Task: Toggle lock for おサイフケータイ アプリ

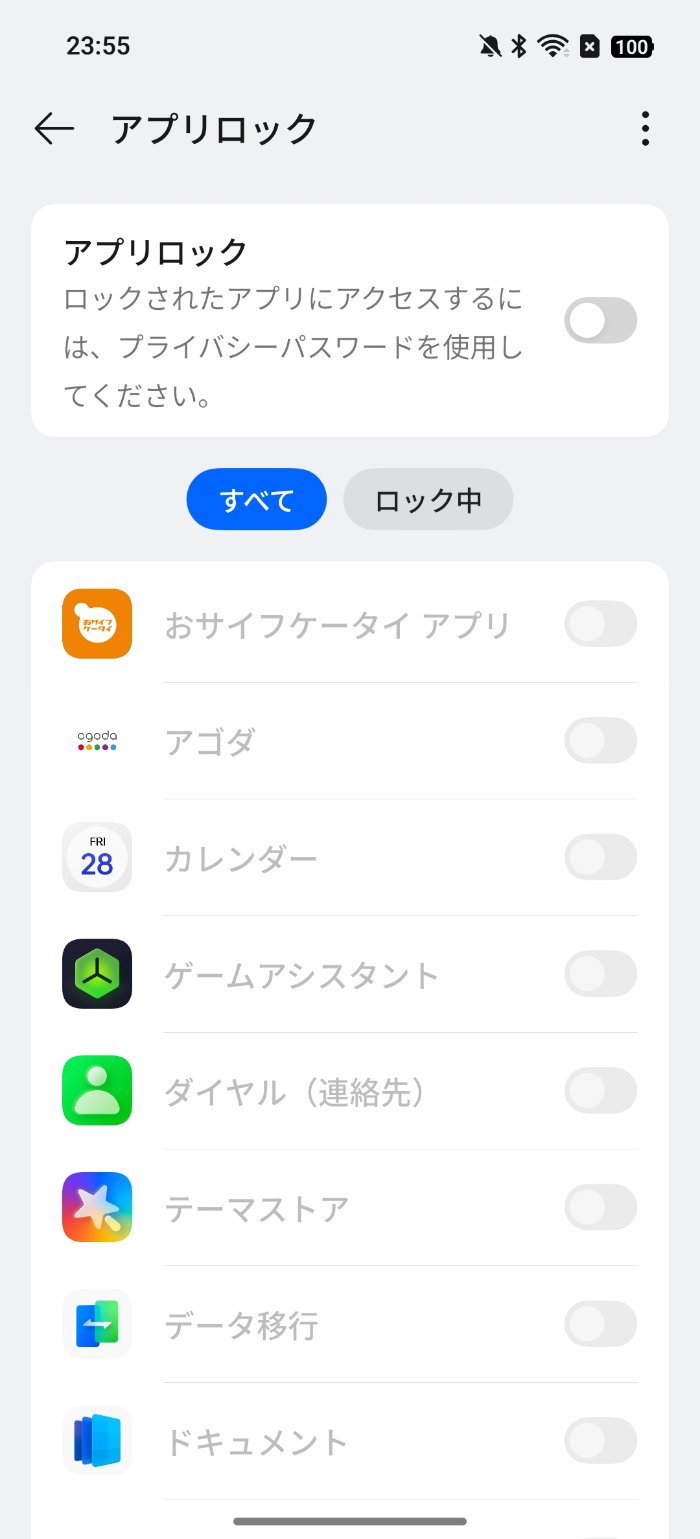Action: coord(600,624)
